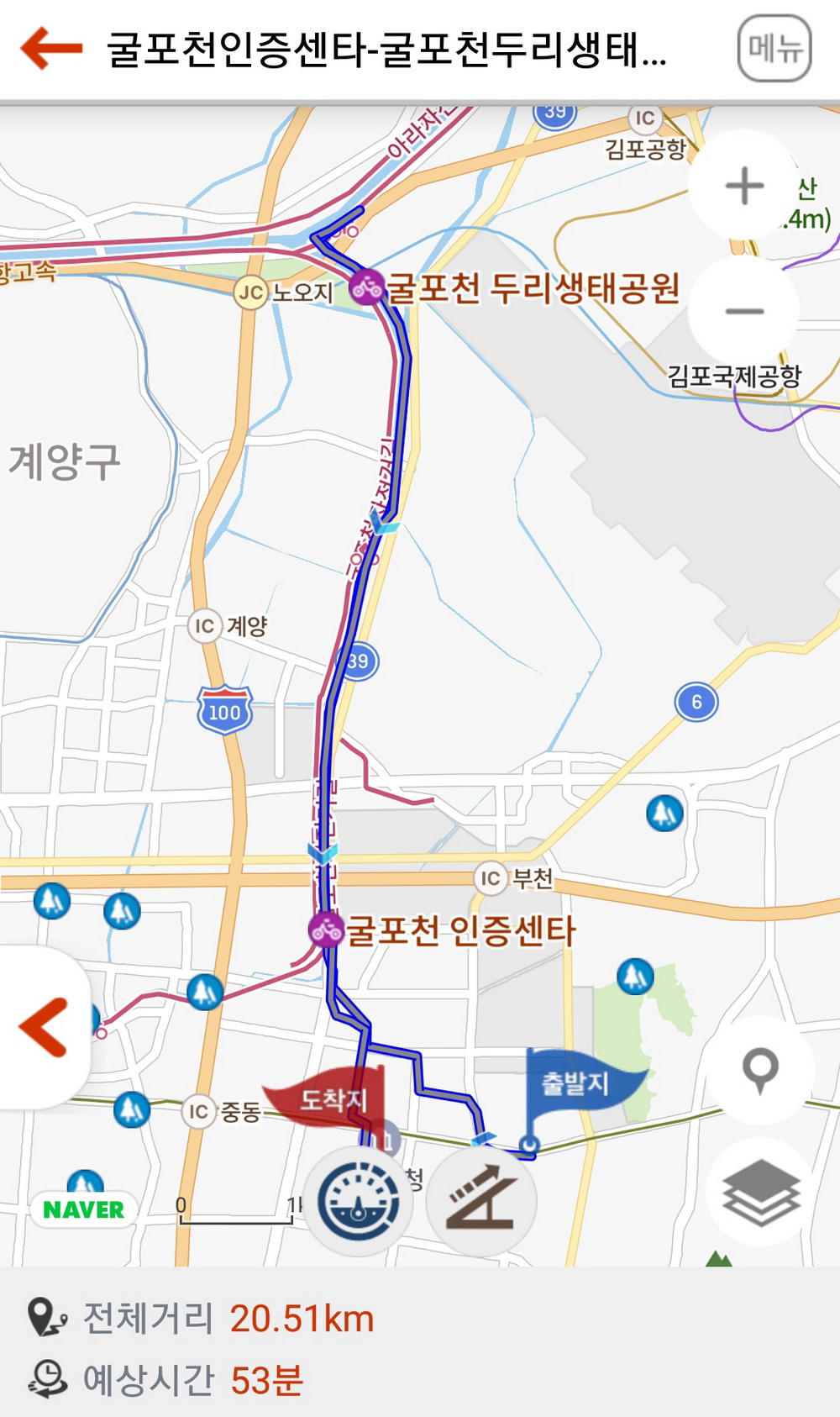Show the elevation slope chart
The image size is (840, 1417).
481,1201
